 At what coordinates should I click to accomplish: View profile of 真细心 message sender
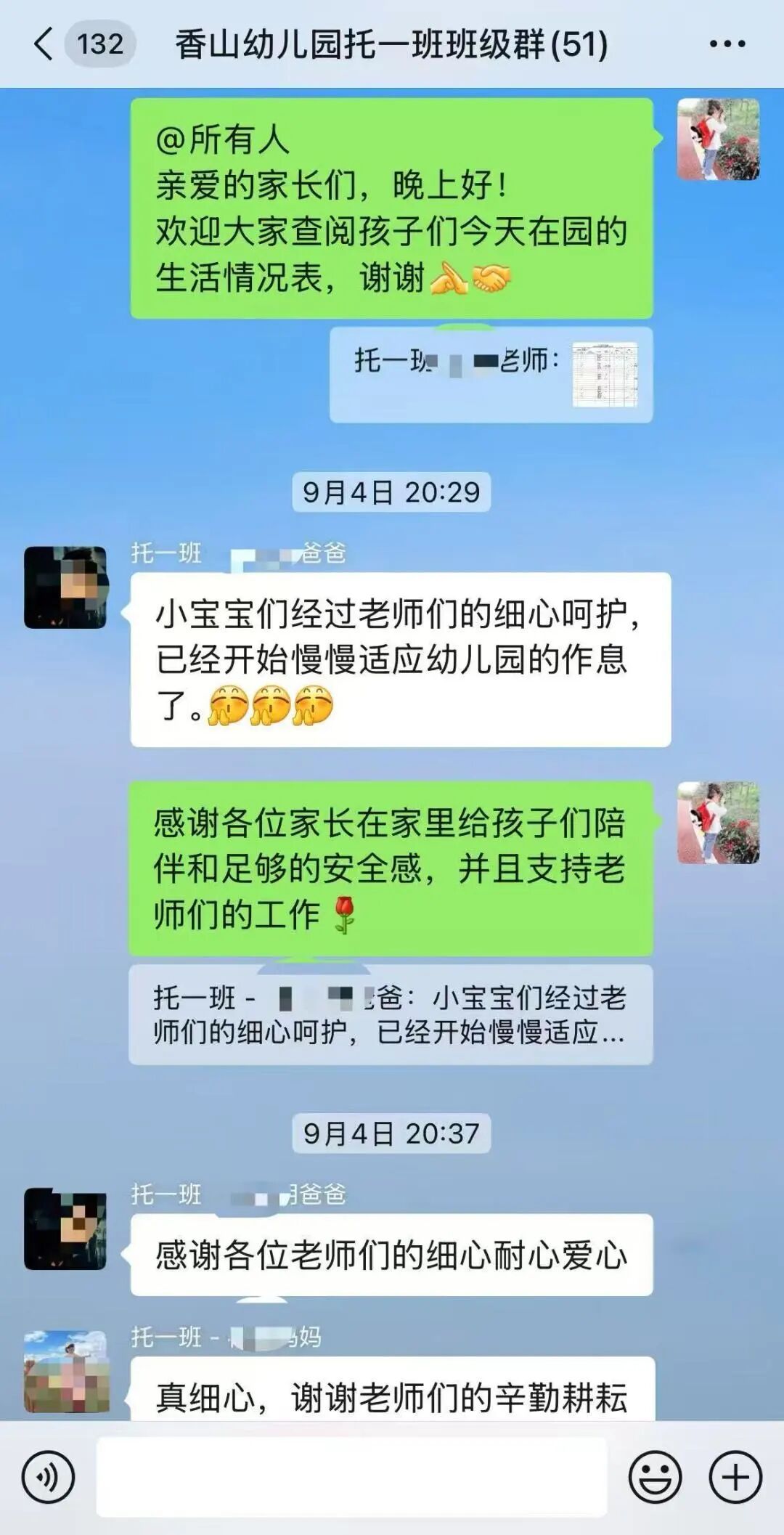[x=66, y=1371]
